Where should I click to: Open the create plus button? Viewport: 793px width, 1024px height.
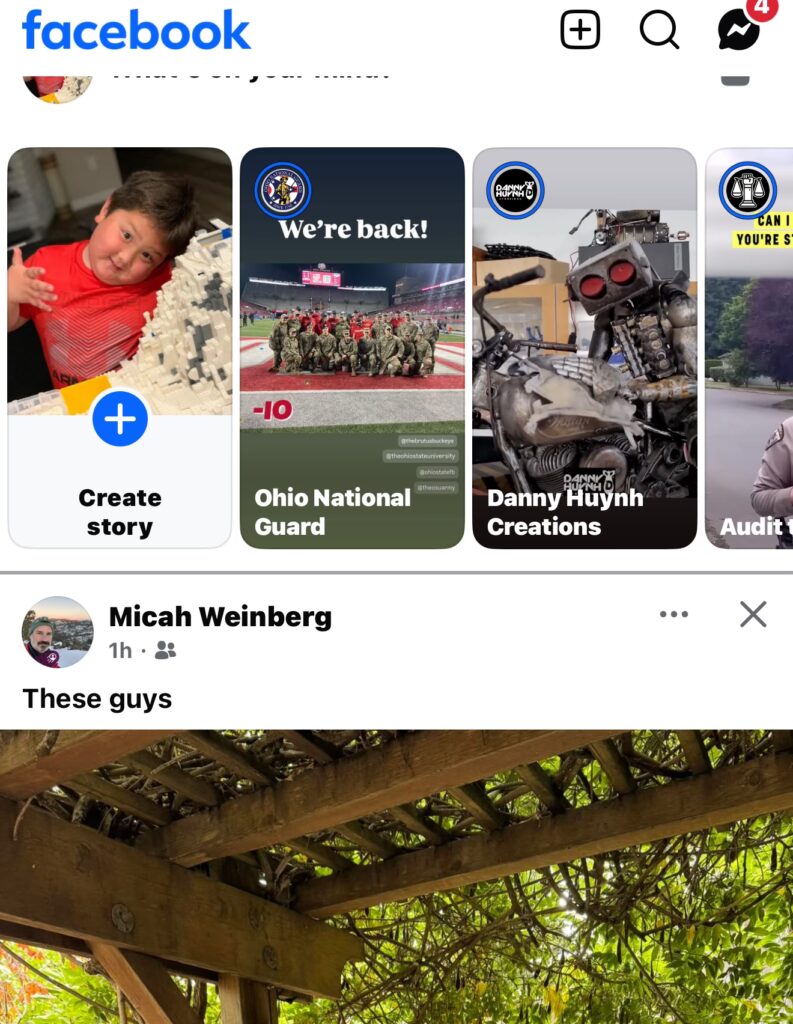click(580, 31)
